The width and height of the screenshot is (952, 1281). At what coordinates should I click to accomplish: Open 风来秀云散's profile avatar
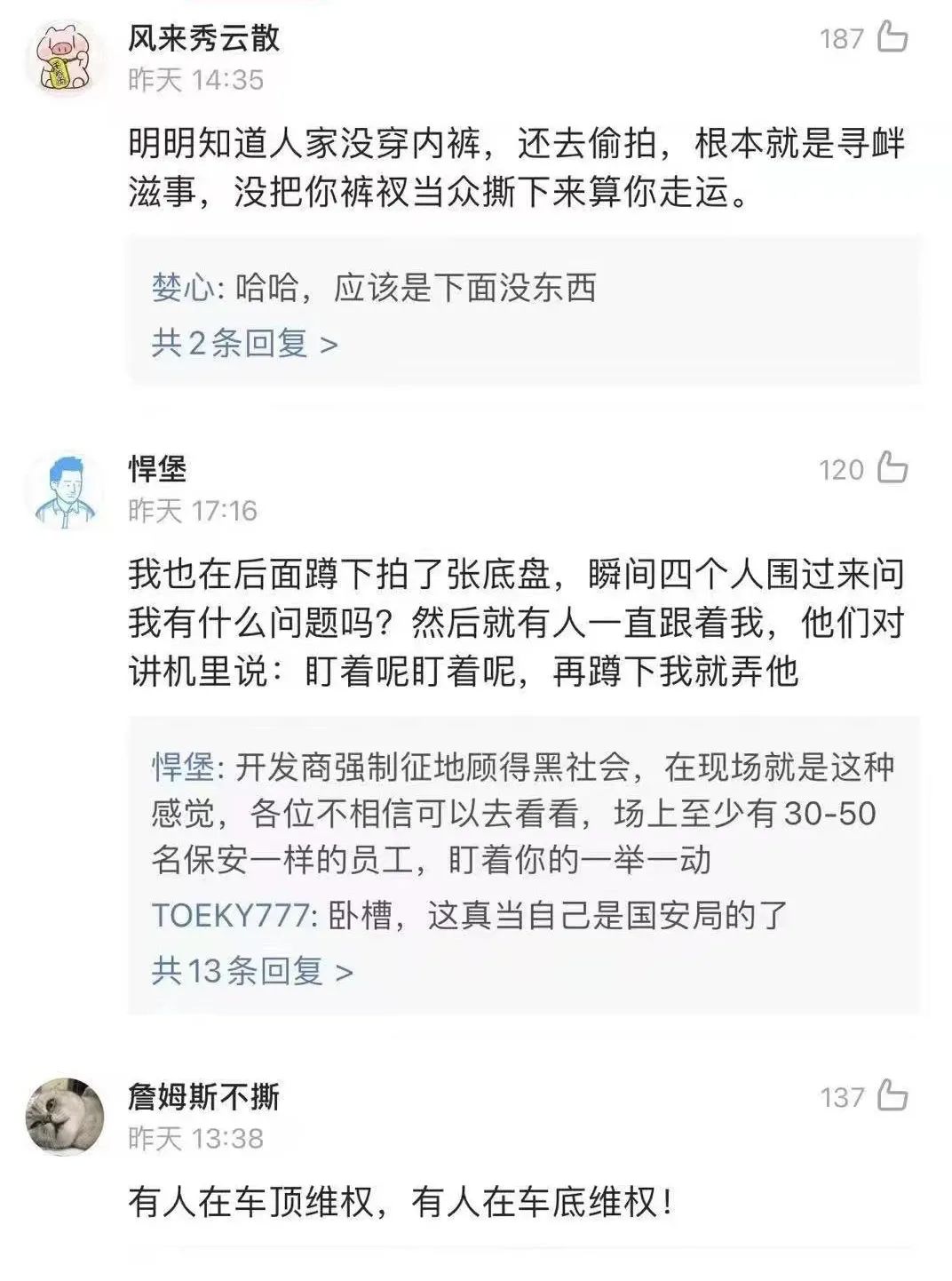pyautogui.click(x=63, y=58)
